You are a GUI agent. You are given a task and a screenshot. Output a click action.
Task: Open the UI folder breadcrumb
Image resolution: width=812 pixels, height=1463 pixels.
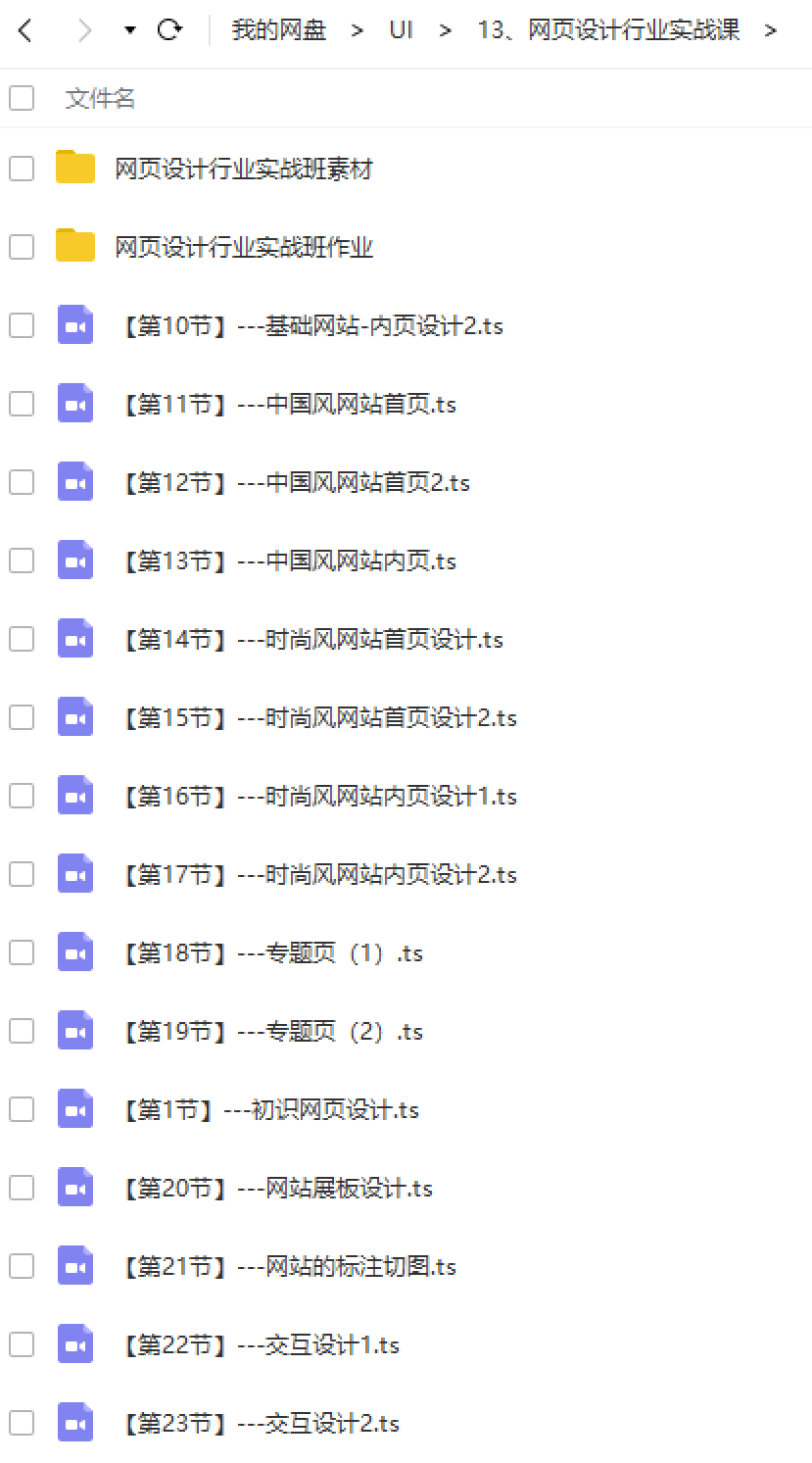(x=401, y=30)
